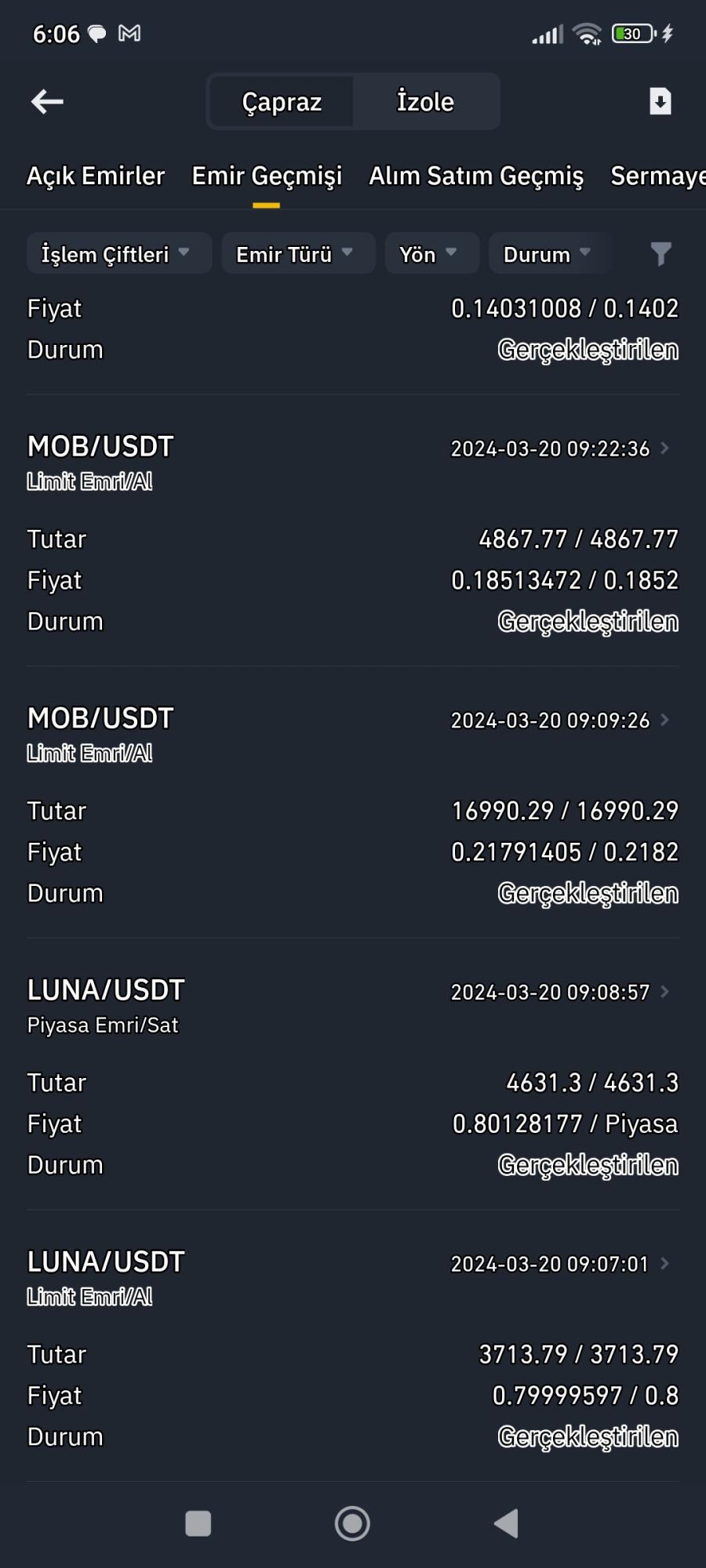Open the chevron next to LUNA/USDT 09:08:57 order
This screenshot has height=1568, width=706.
tap(666, 991)
